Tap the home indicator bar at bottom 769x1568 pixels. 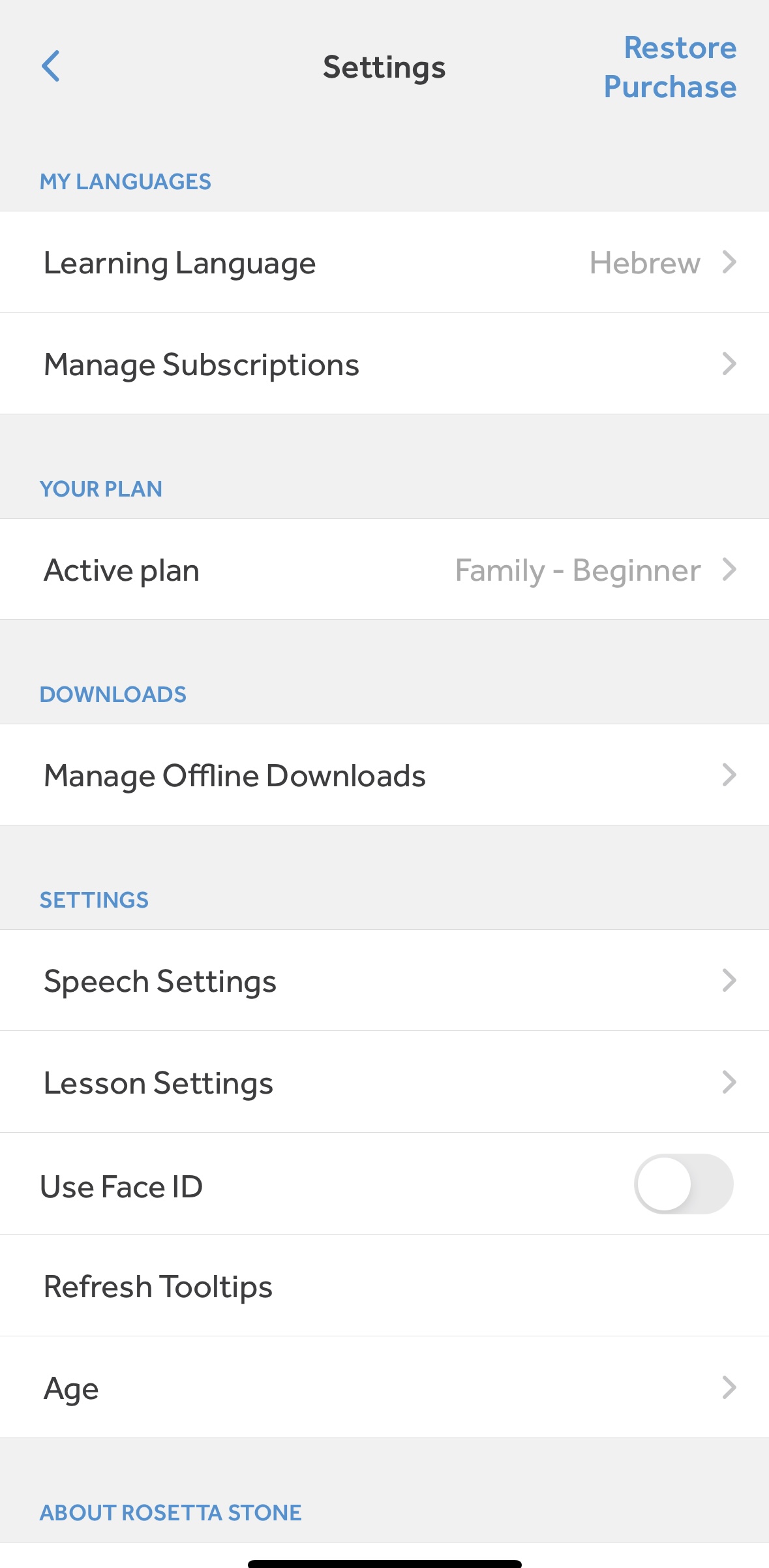coord(384,1560)
